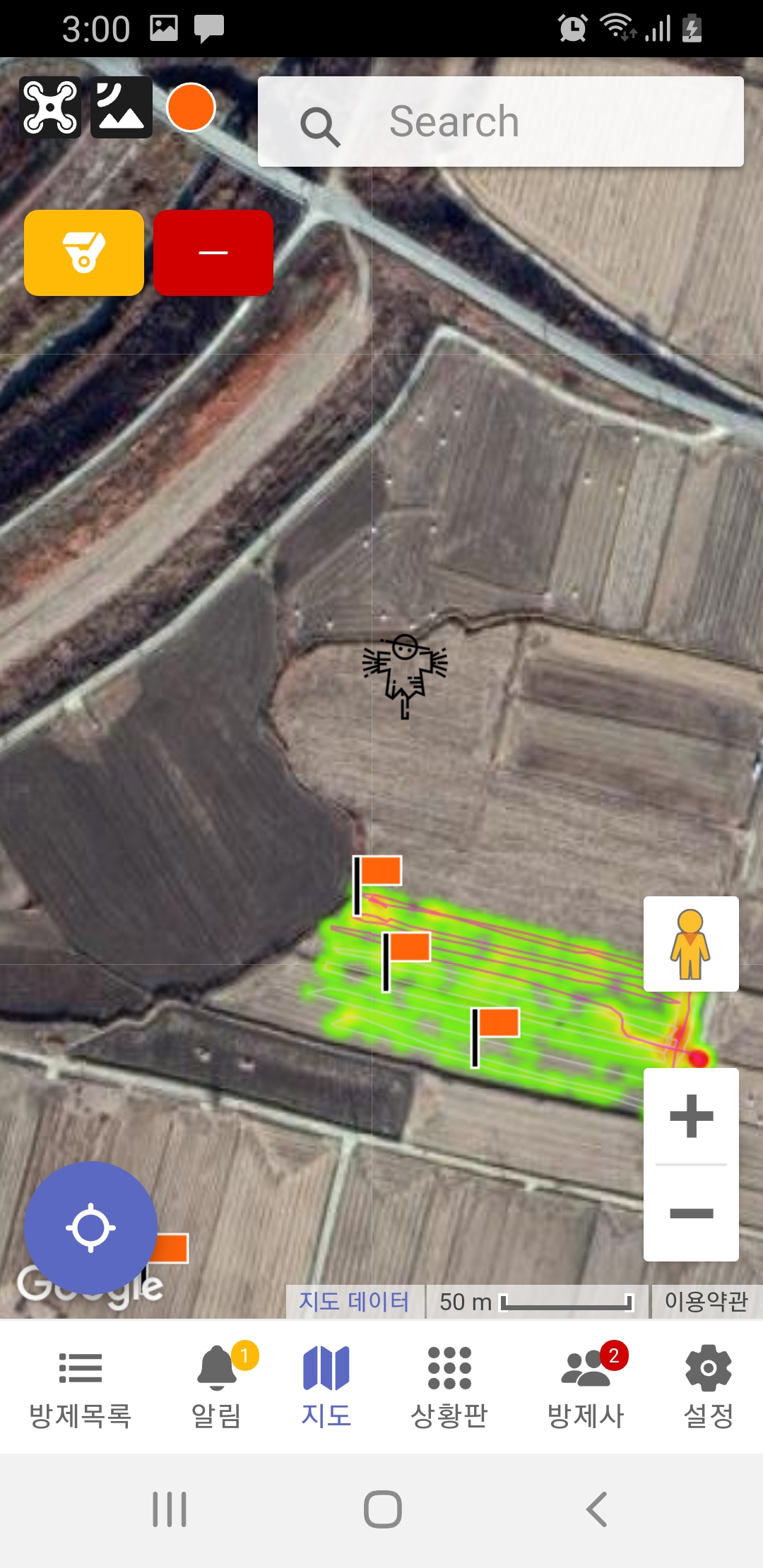Tap the yellow medal button
Viewport: 763px width, 1568px height.
84,253
